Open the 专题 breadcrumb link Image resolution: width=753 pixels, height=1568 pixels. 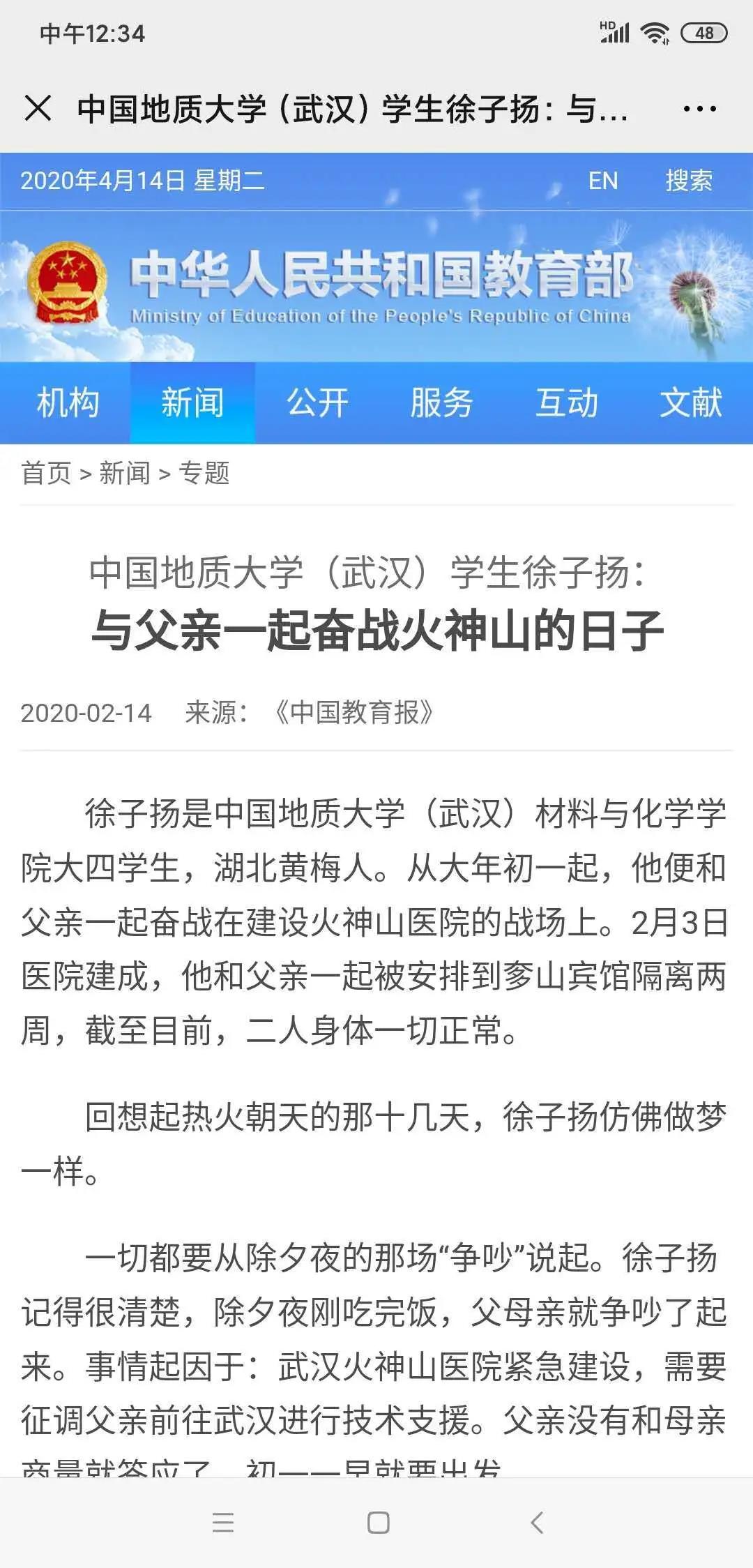(x=204, y=473)
